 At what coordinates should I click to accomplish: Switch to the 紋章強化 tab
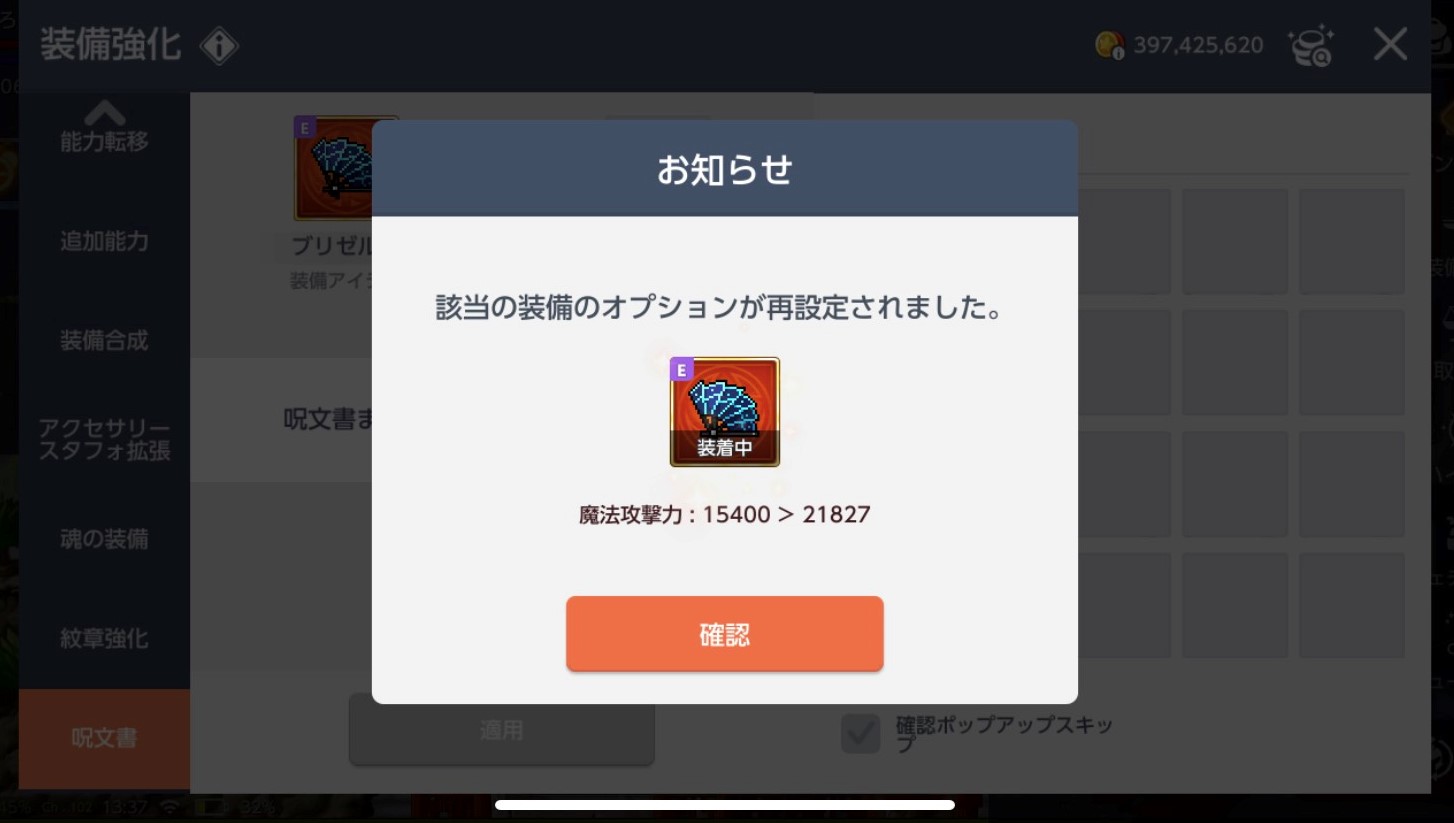coord(104,638)
